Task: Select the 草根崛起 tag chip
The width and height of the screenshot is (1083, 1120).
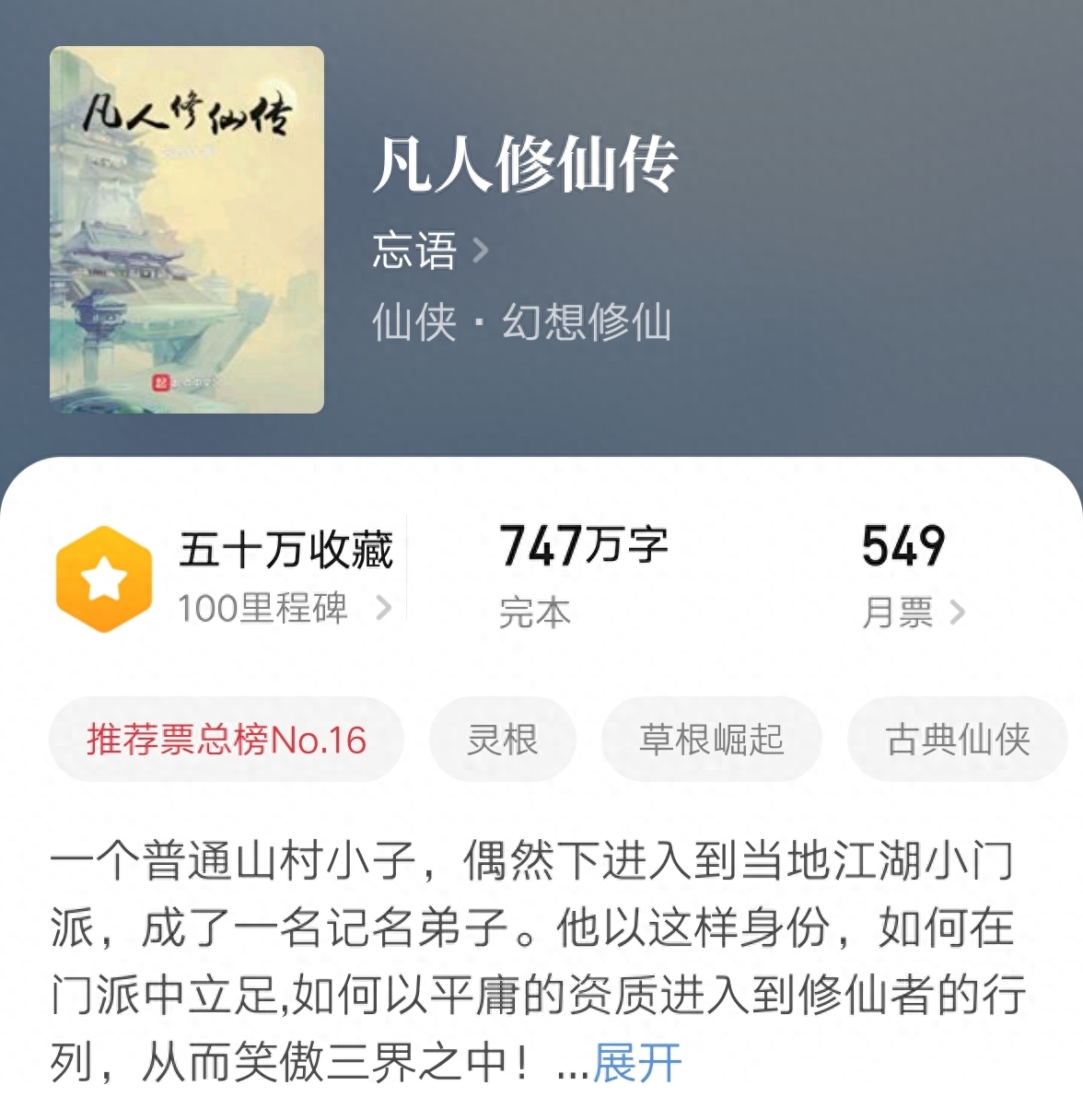Action: 711,740
